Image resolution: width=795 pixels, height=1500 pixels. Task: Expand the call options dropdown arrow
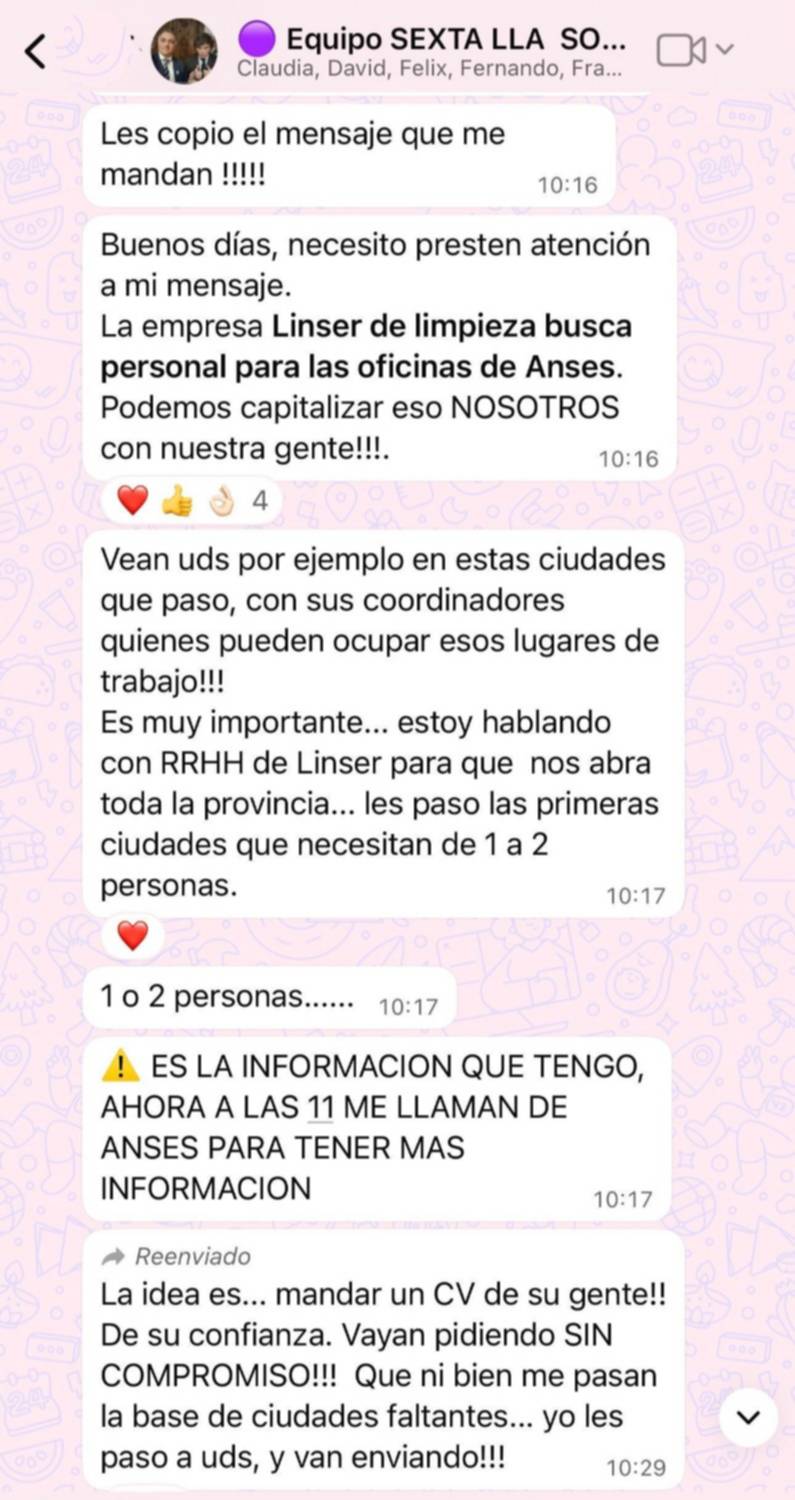[726, 49]
